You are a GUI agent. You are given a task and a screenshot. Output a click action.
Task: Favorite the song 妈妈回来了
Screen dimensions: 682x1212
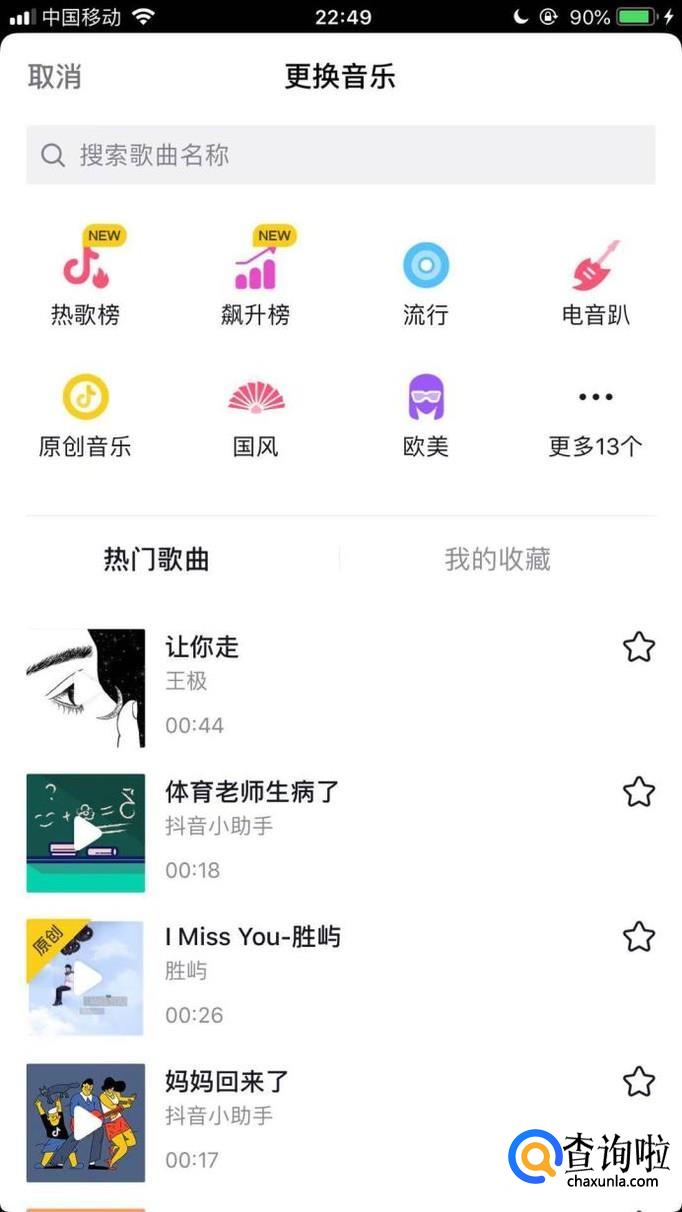(639, 1082)
